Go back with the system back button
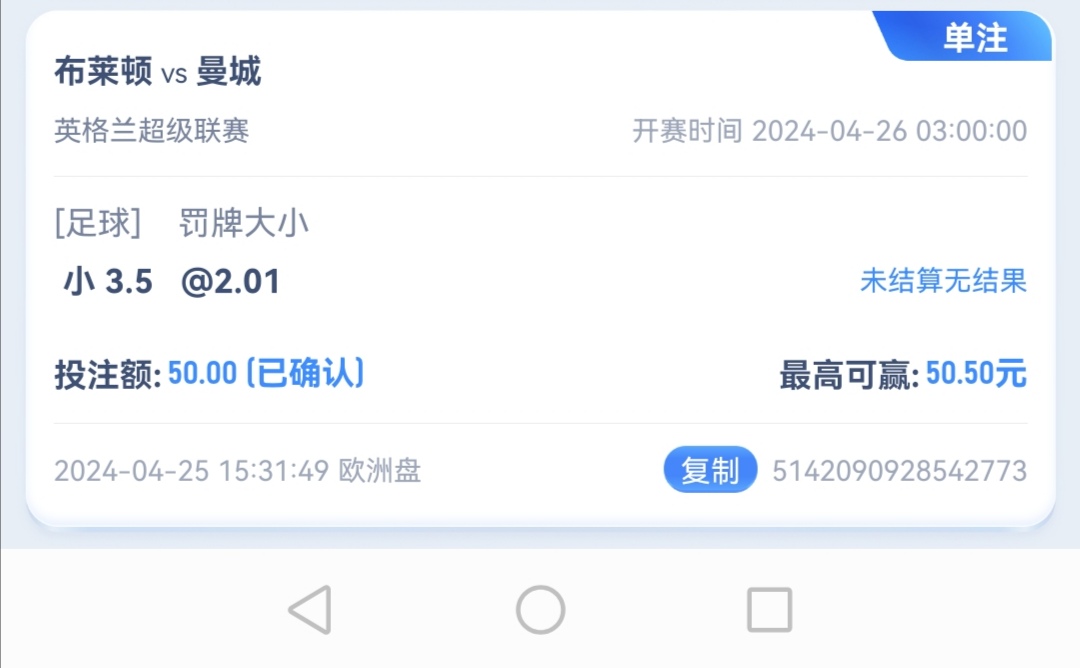This screenshot has width=1080, height=668. [x=310, y=609]
